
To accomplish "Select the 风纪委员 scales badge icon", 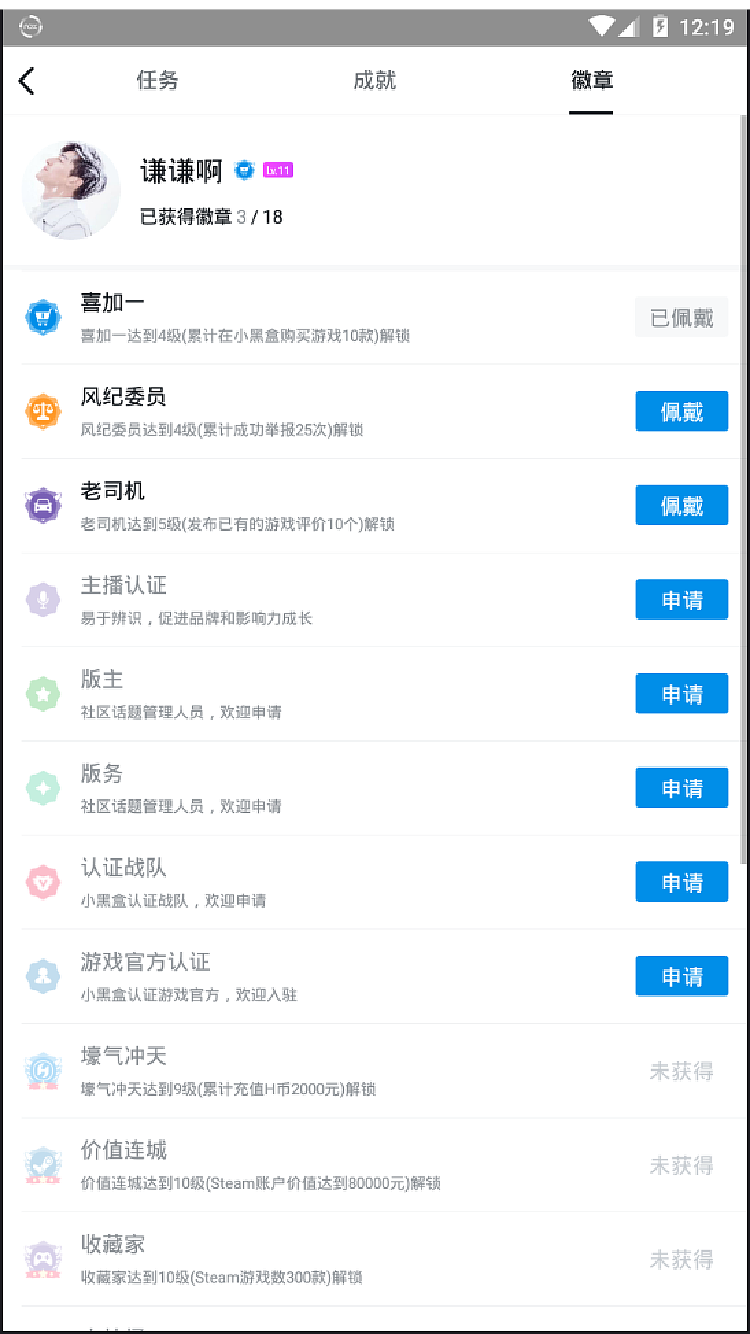I will (x=43, y=411).
